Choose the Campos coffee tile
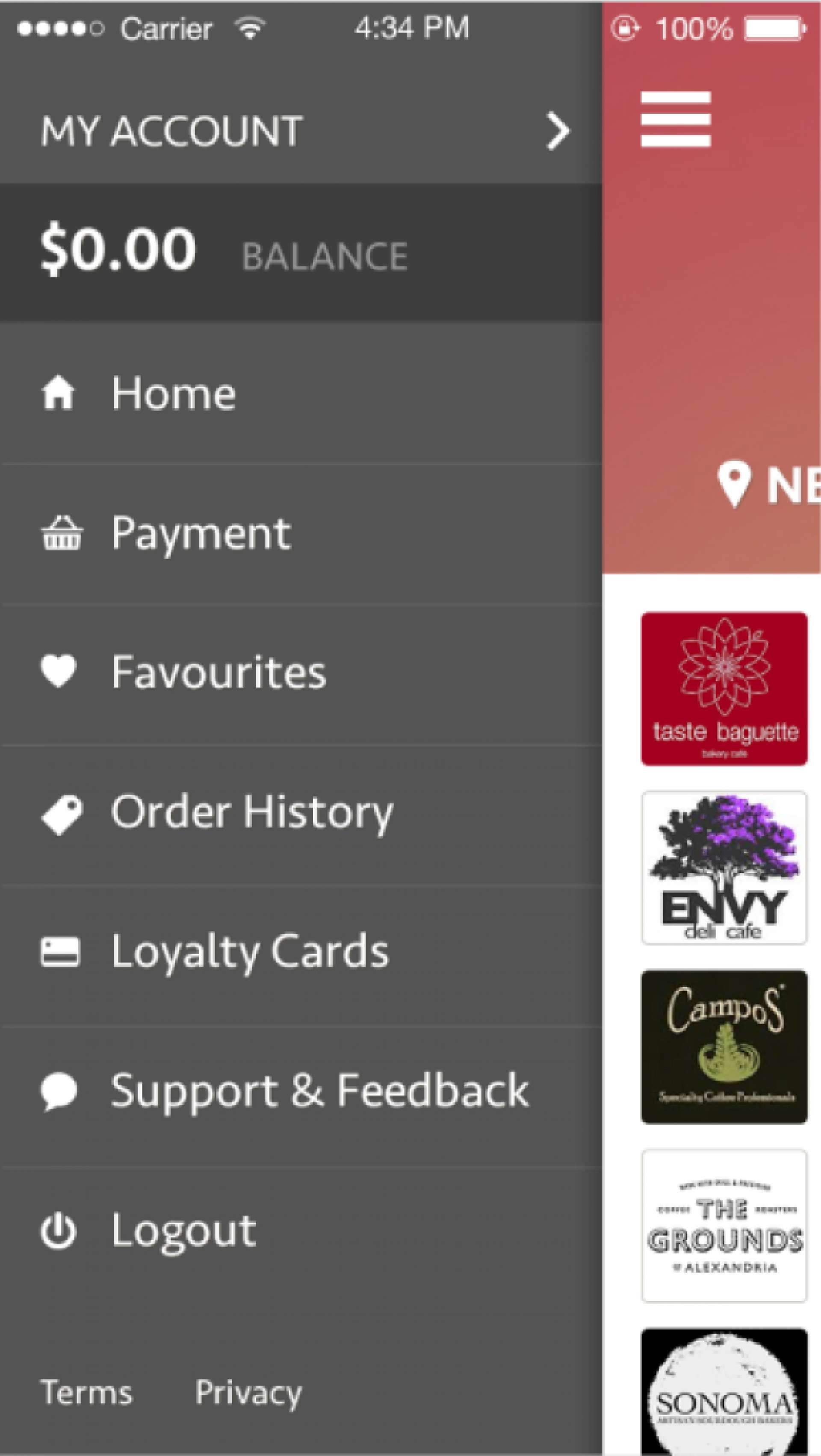821x1456 pixels. (x=724, y=1047)
